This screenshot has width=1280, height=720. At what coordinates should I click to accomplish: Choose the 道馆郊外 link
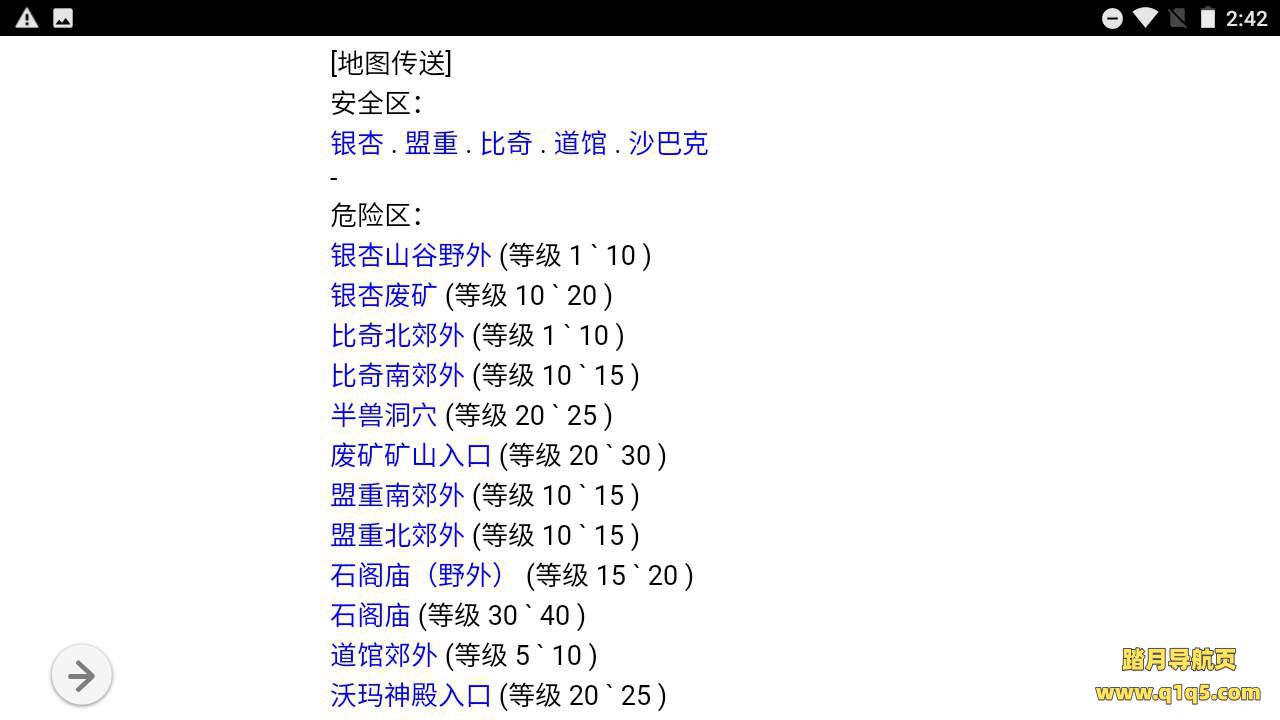pyautogui.click(x=384, y=655)
